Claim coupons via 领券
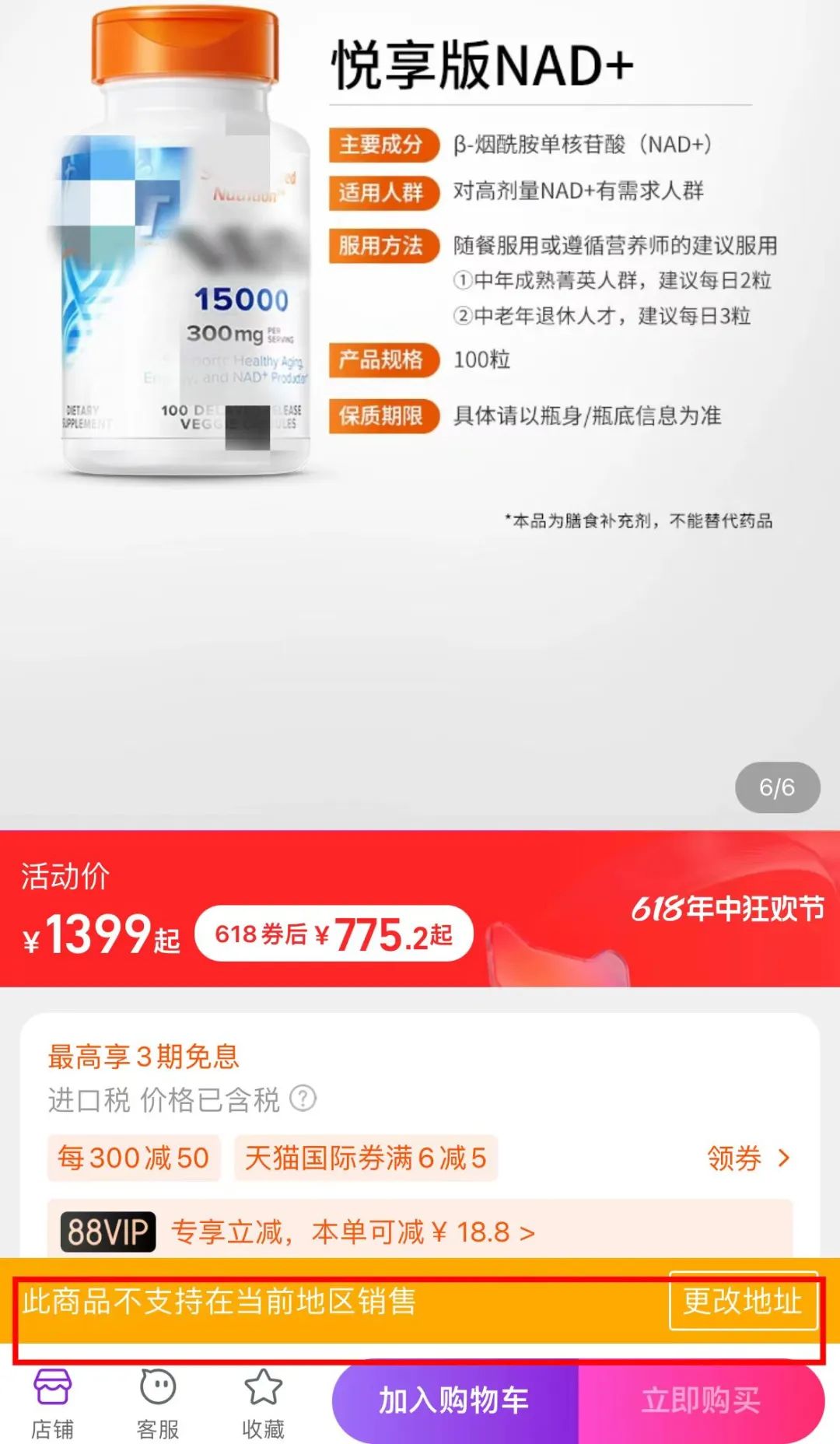 [x=747, y=1158]
